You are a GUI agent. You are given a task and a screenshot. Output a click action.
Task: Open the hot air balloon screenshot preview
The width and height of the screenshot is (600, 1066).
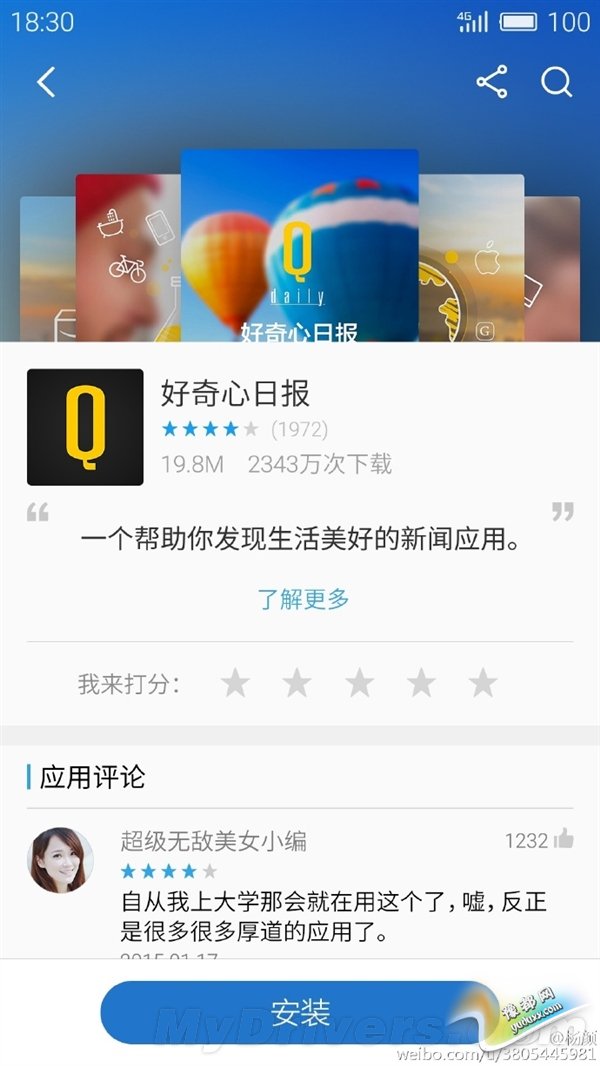[x=300, y=245]
